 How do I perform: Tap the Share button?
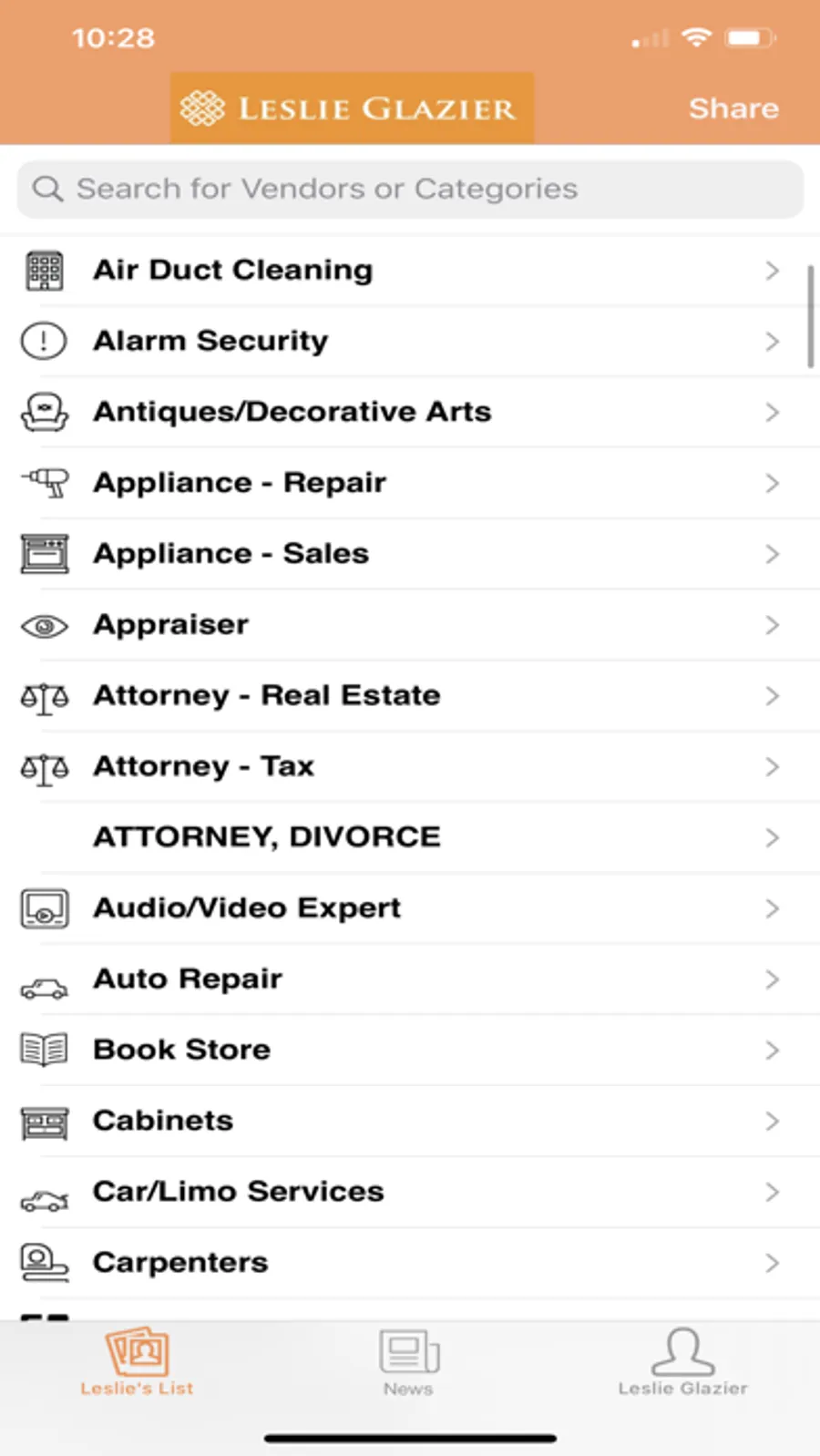click(733, 108)
